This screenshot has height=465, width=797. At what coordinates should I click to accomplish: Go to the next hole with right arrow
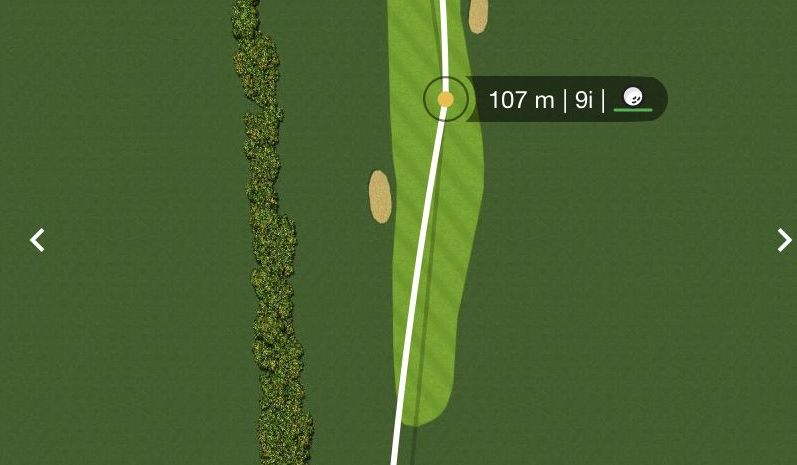(x=784, y=240)
